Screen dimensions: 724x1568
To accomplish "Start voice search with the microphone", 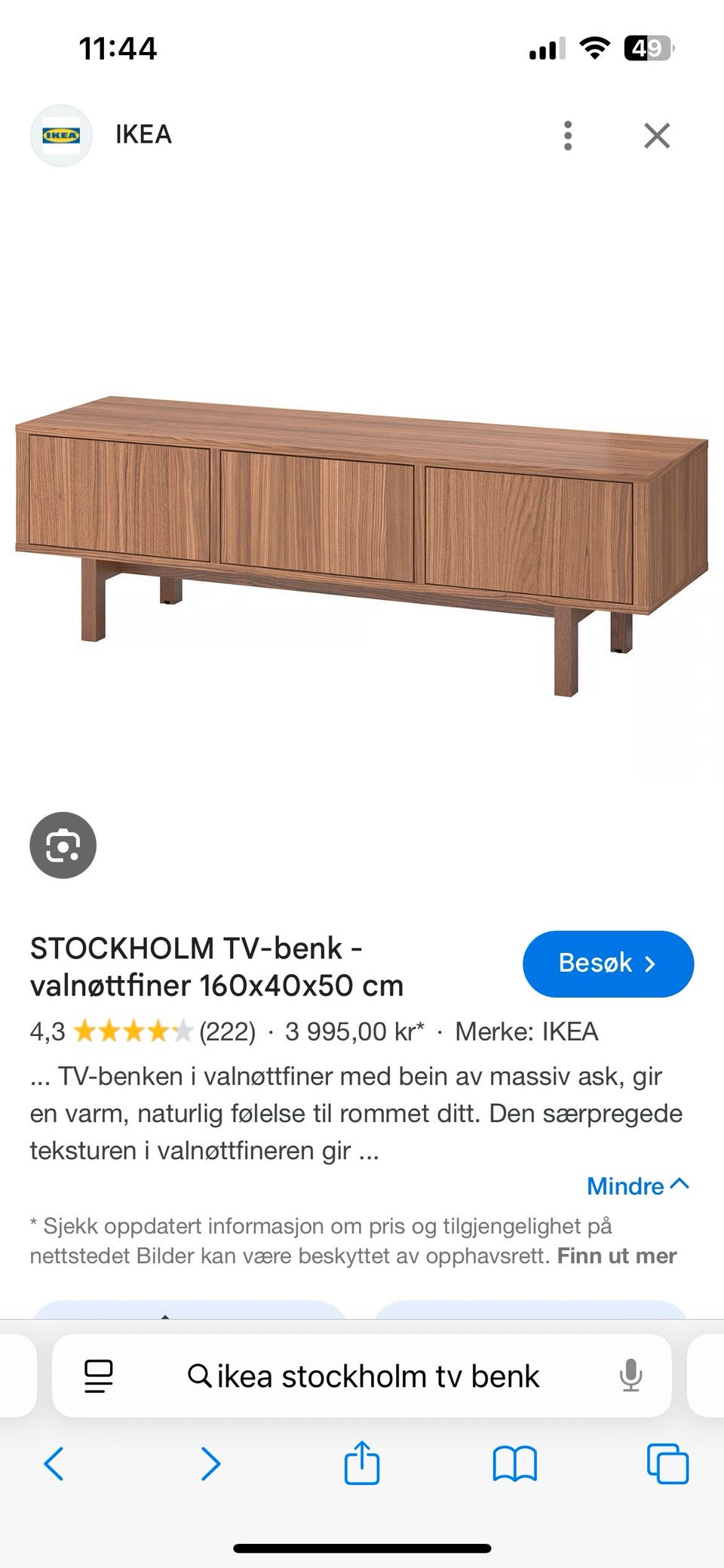I will tap(630, 1376).
